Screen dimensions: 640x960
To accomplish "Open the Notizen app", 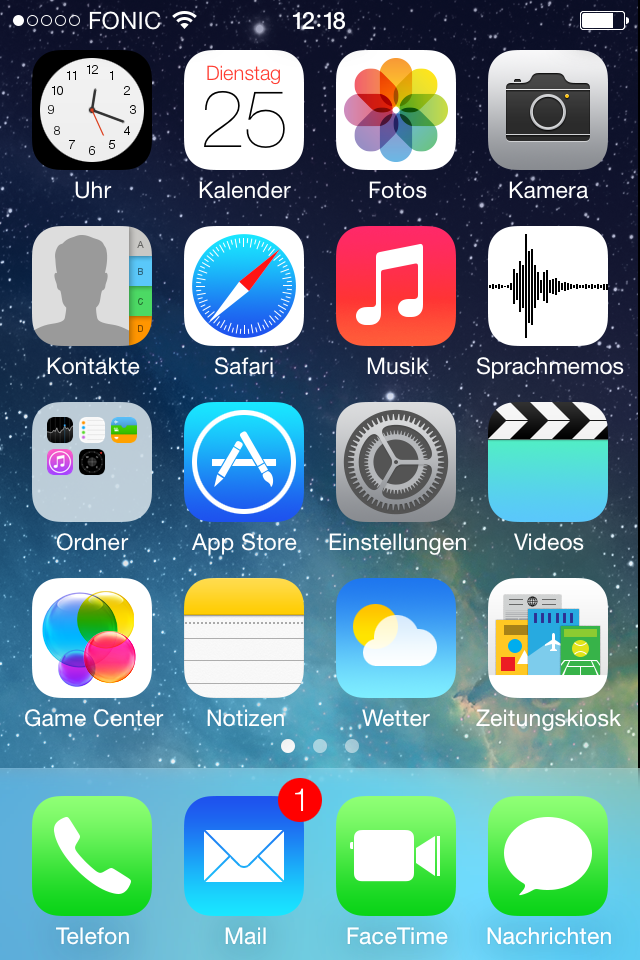I will tap(244, 638).
